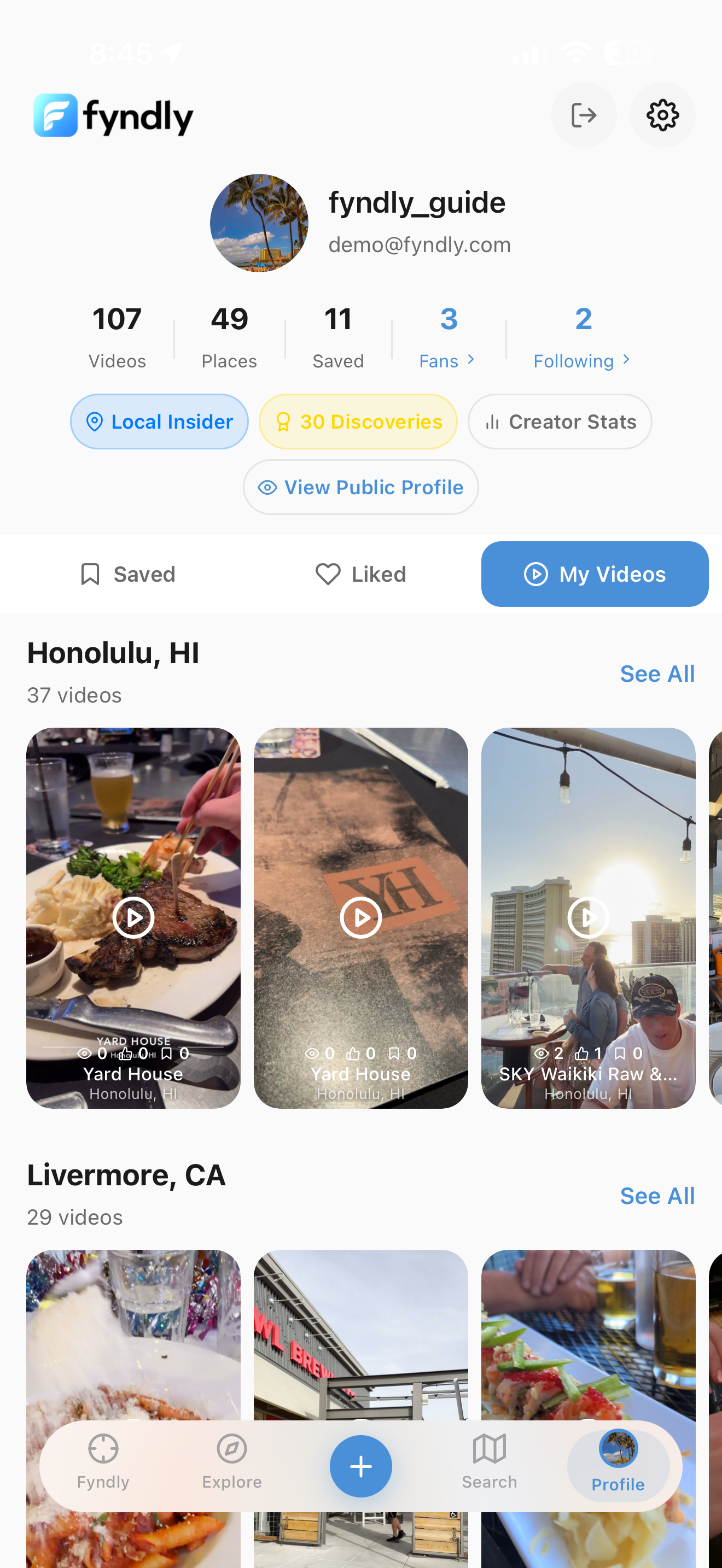Tap the logout icon

583,115
